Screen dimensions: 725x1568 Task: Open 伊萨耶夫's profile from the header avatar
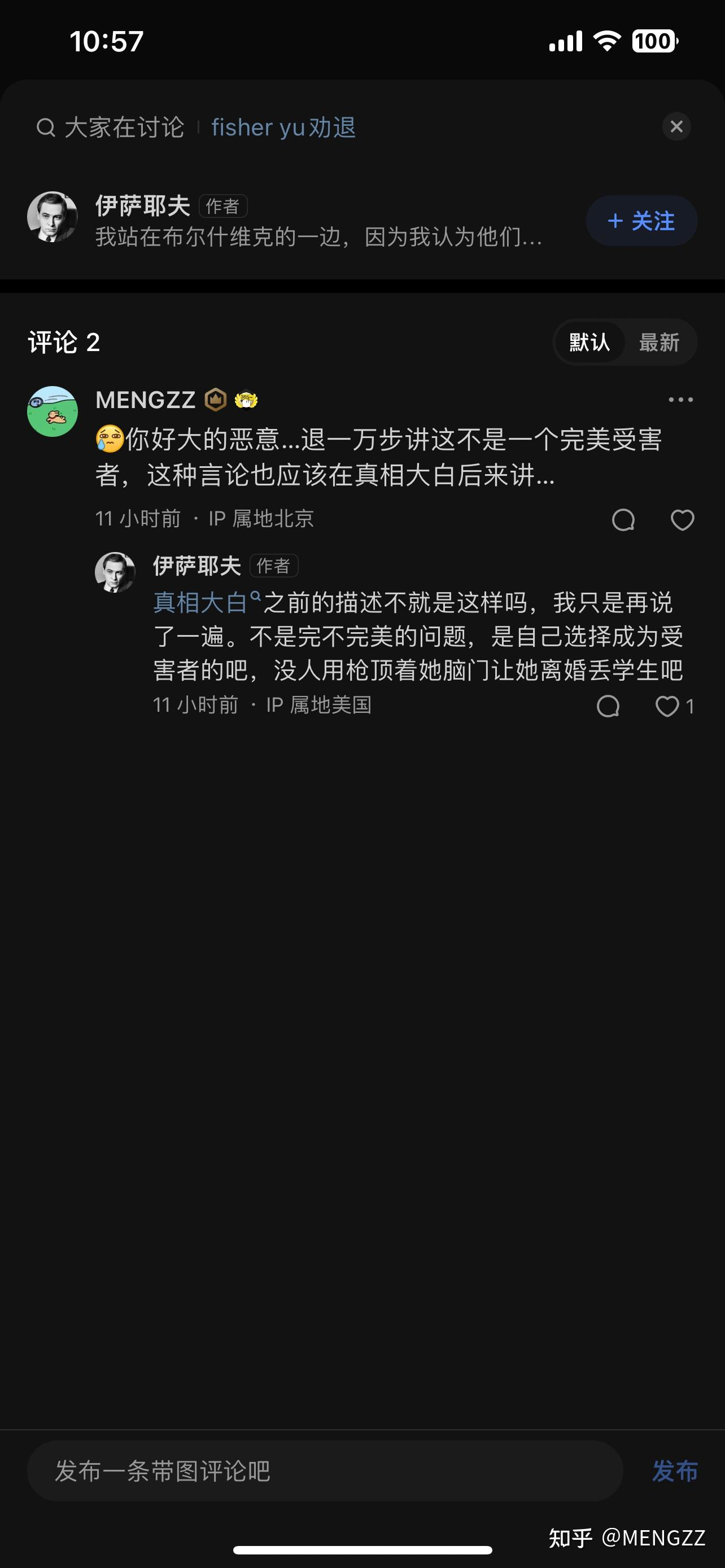click(53, 217)
